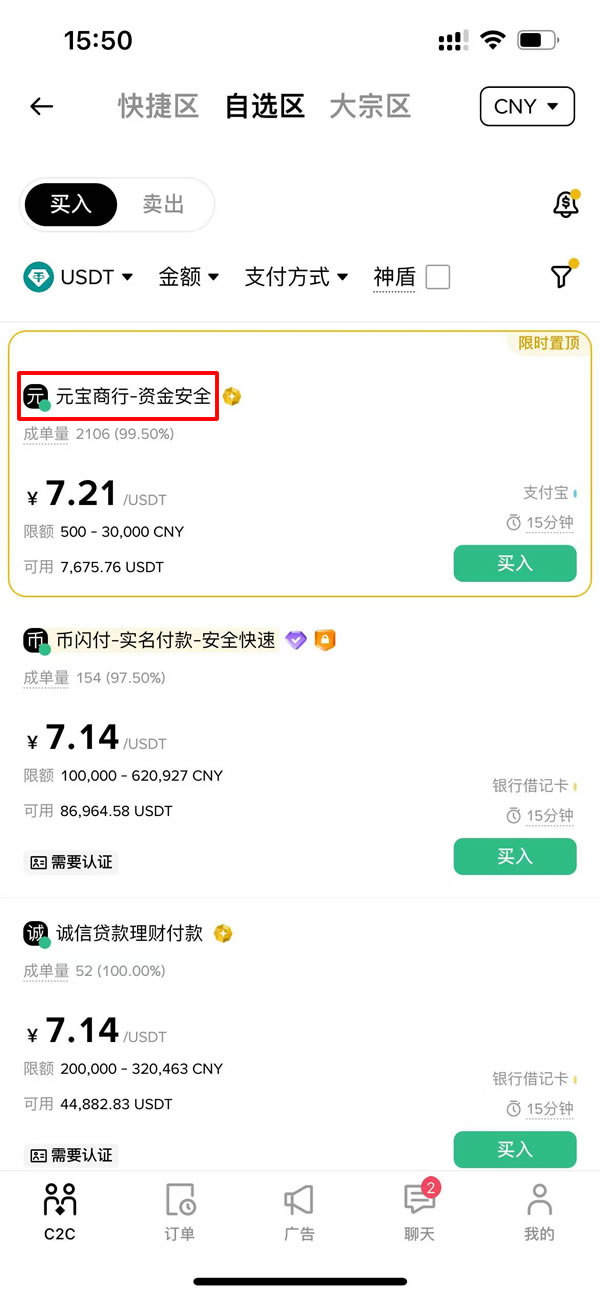Screen dimensions: 600x1298
Task: Open the notifications bell
Action: 566,204
